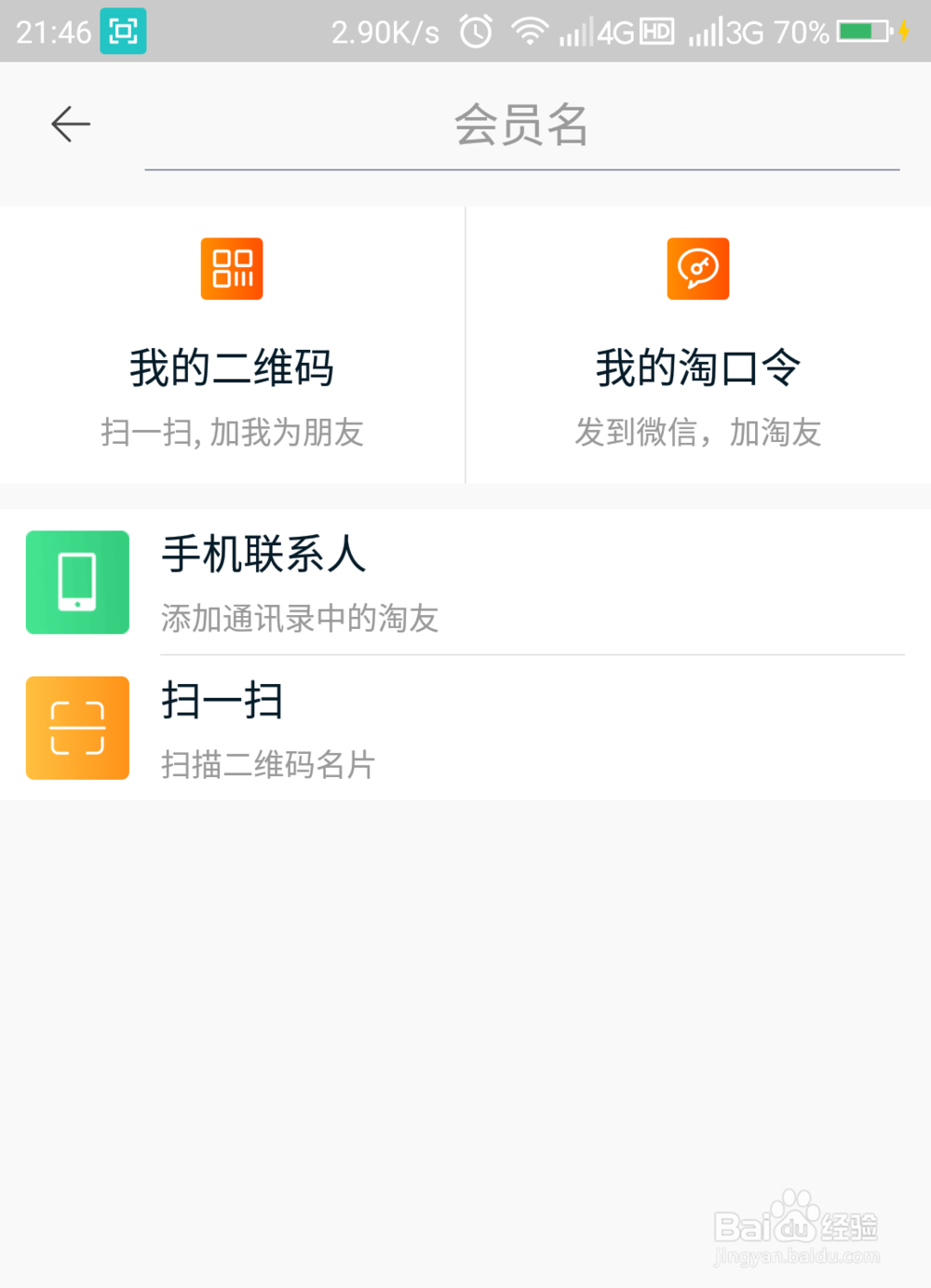This screenshot has width=931, height=1288.
Task: Tap 添加通讯录中的淘友 subtitle text
Action: (x=300, y=619)
